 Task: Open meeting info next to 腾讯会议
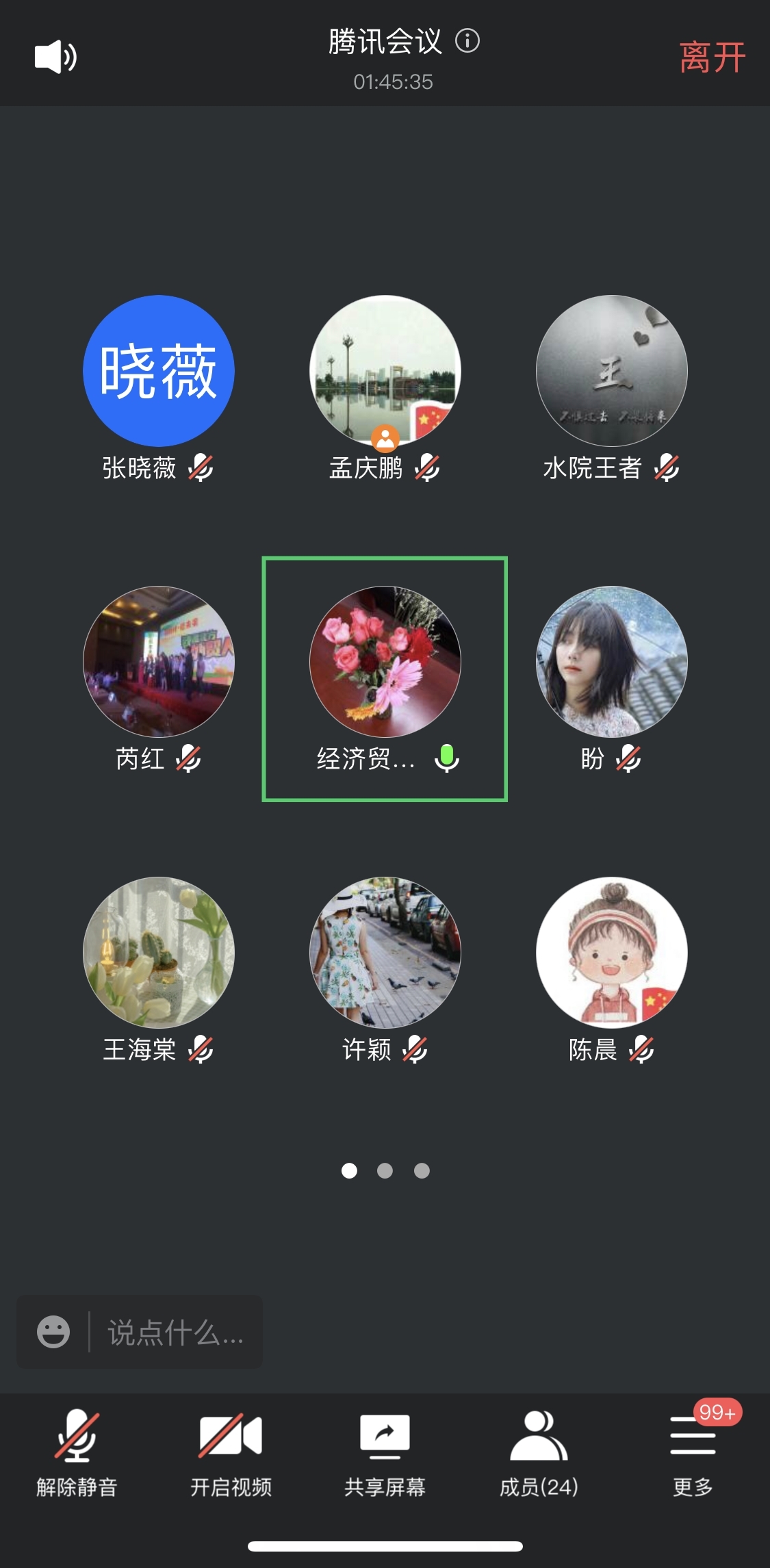[x=467, y=41]
